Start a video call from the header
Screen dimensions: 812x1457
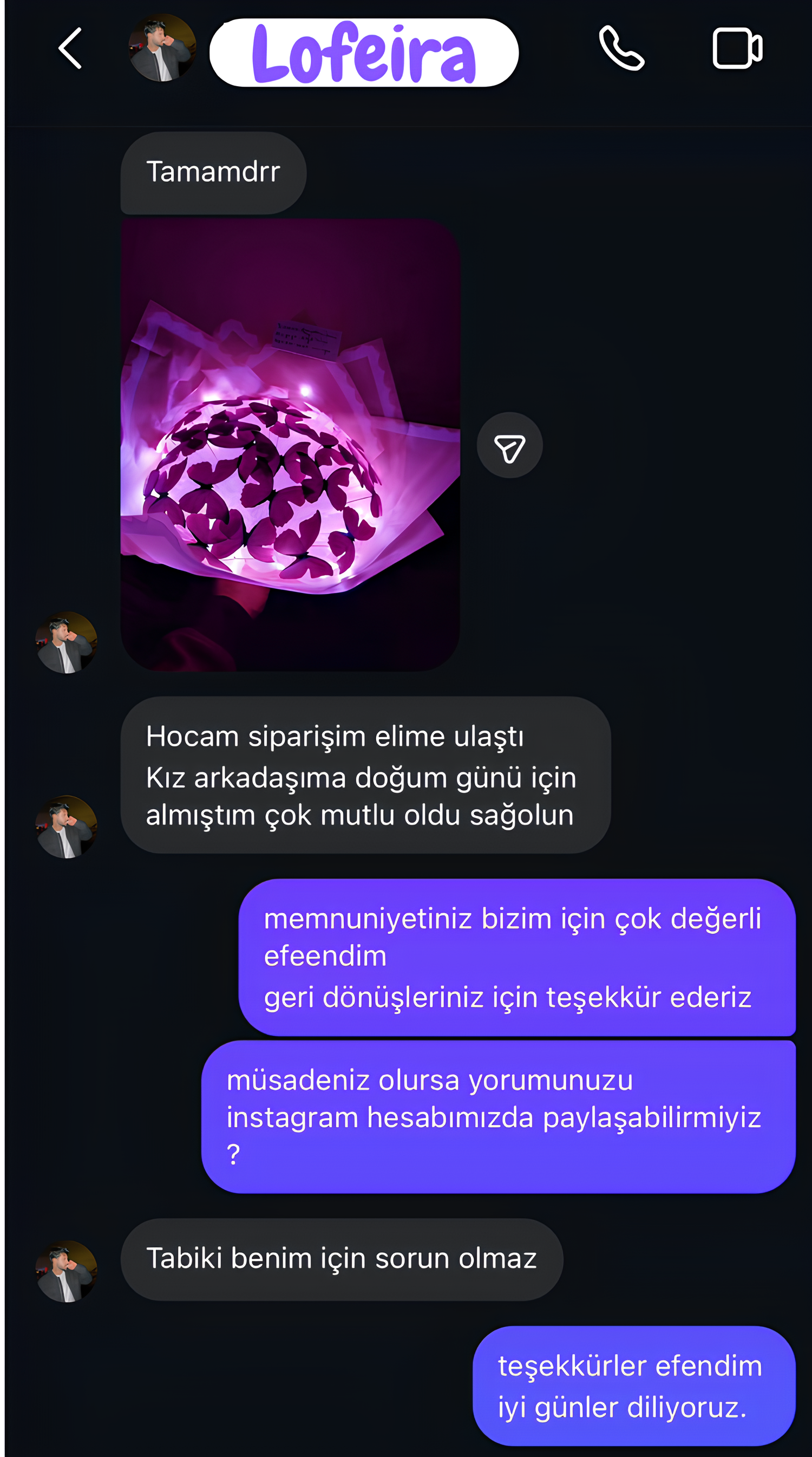(737, 49)
